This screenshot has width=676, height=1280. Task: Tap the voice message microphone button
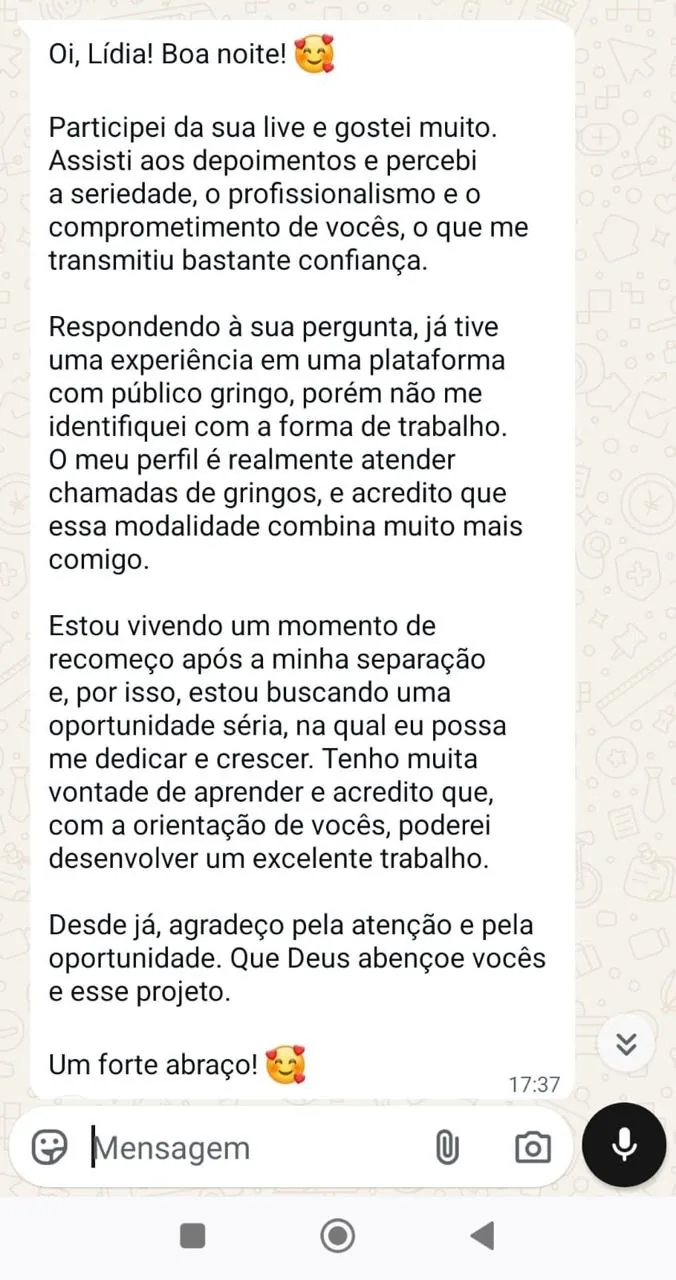tap(625, 1145)
